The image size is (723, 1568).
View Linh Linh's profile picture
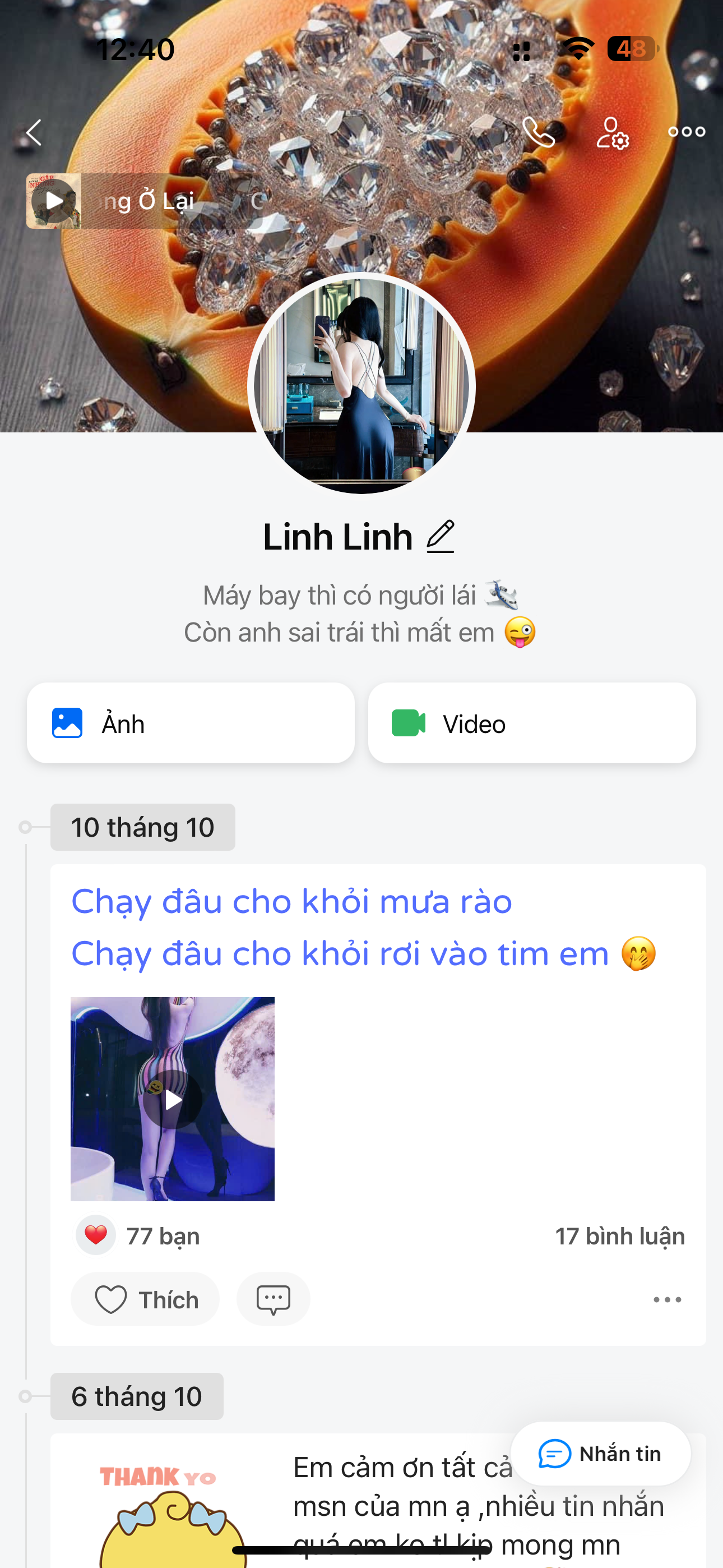(361, 385)
